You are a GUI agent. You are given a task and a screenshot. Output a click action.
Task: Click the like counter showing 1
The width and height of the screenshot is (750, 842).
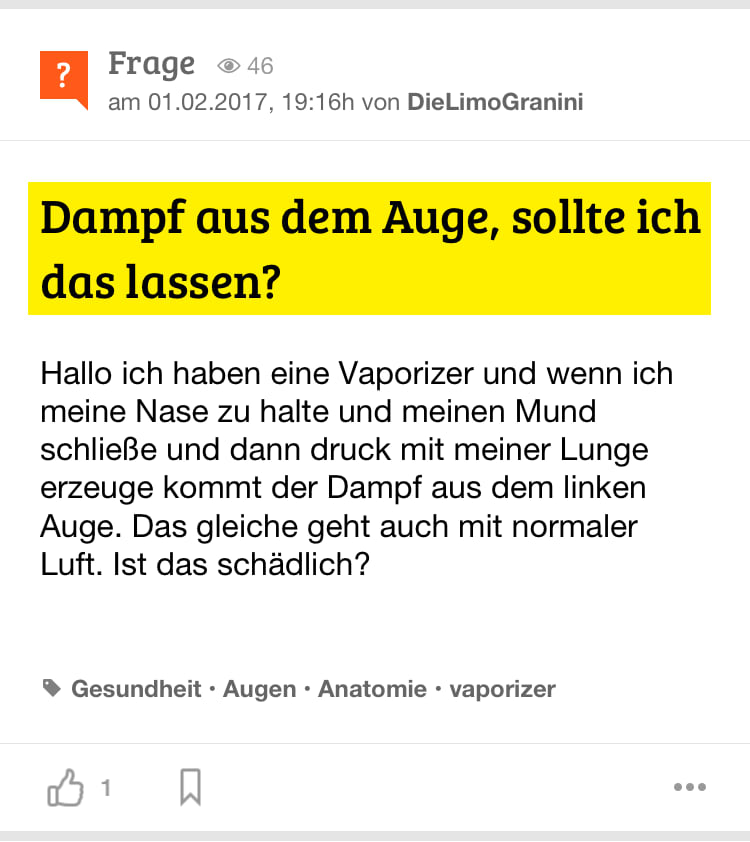click(106, 787)
